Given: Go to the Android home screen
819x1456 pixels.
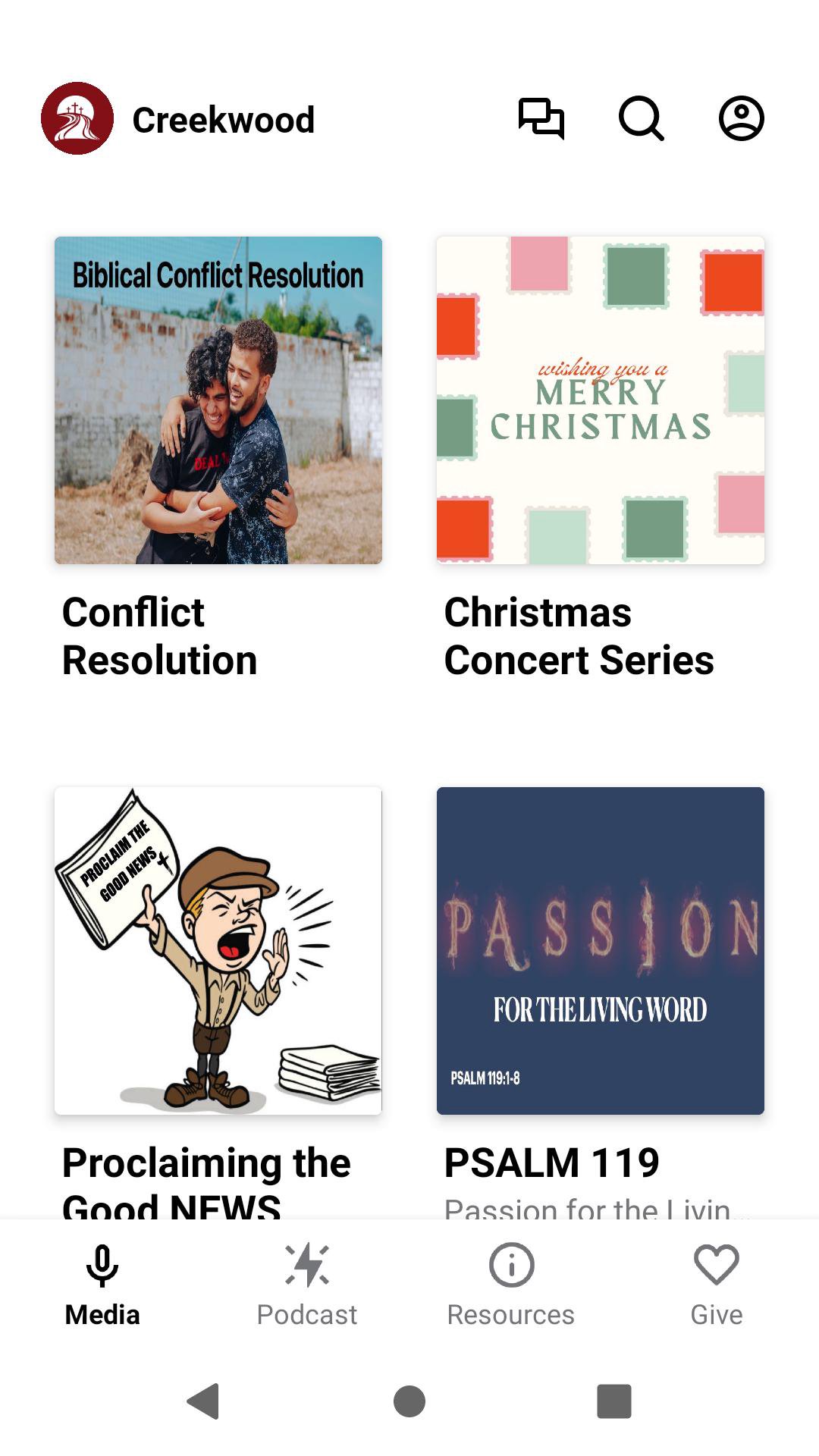Looking at the screenshot, I should click(409, 1401).
